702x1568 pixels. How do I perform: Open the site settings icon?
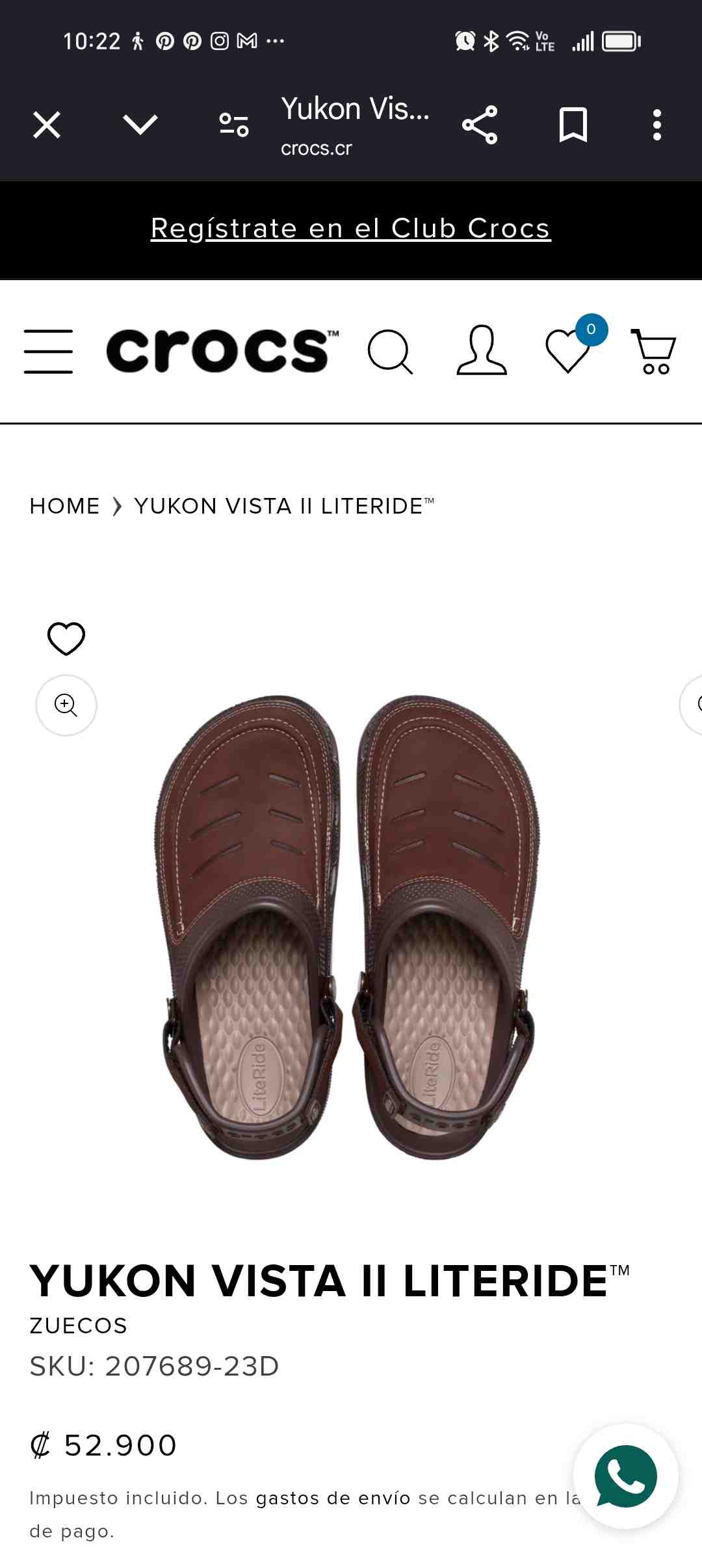234,124
